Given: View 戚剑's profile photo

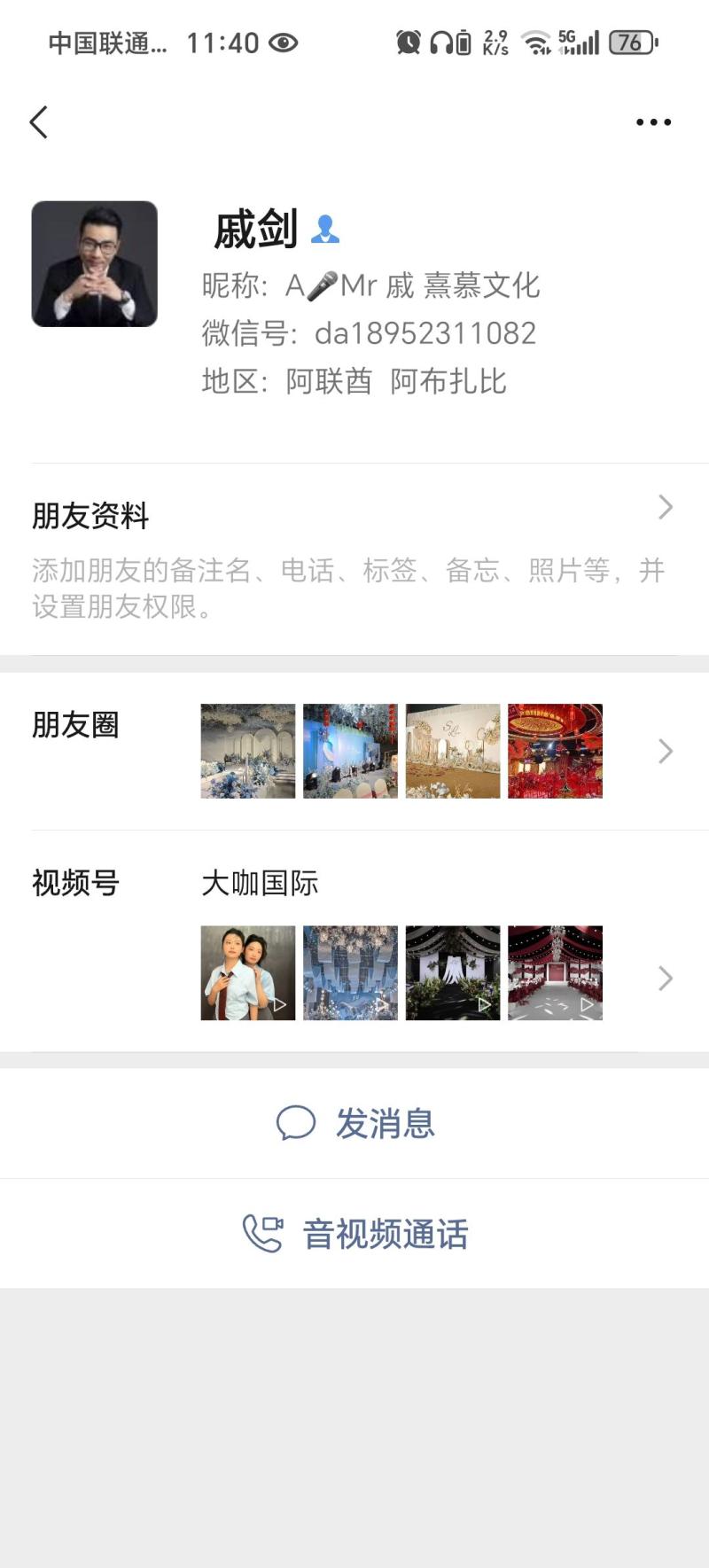Looking at the screenshot, I should [x=95, y=264].
